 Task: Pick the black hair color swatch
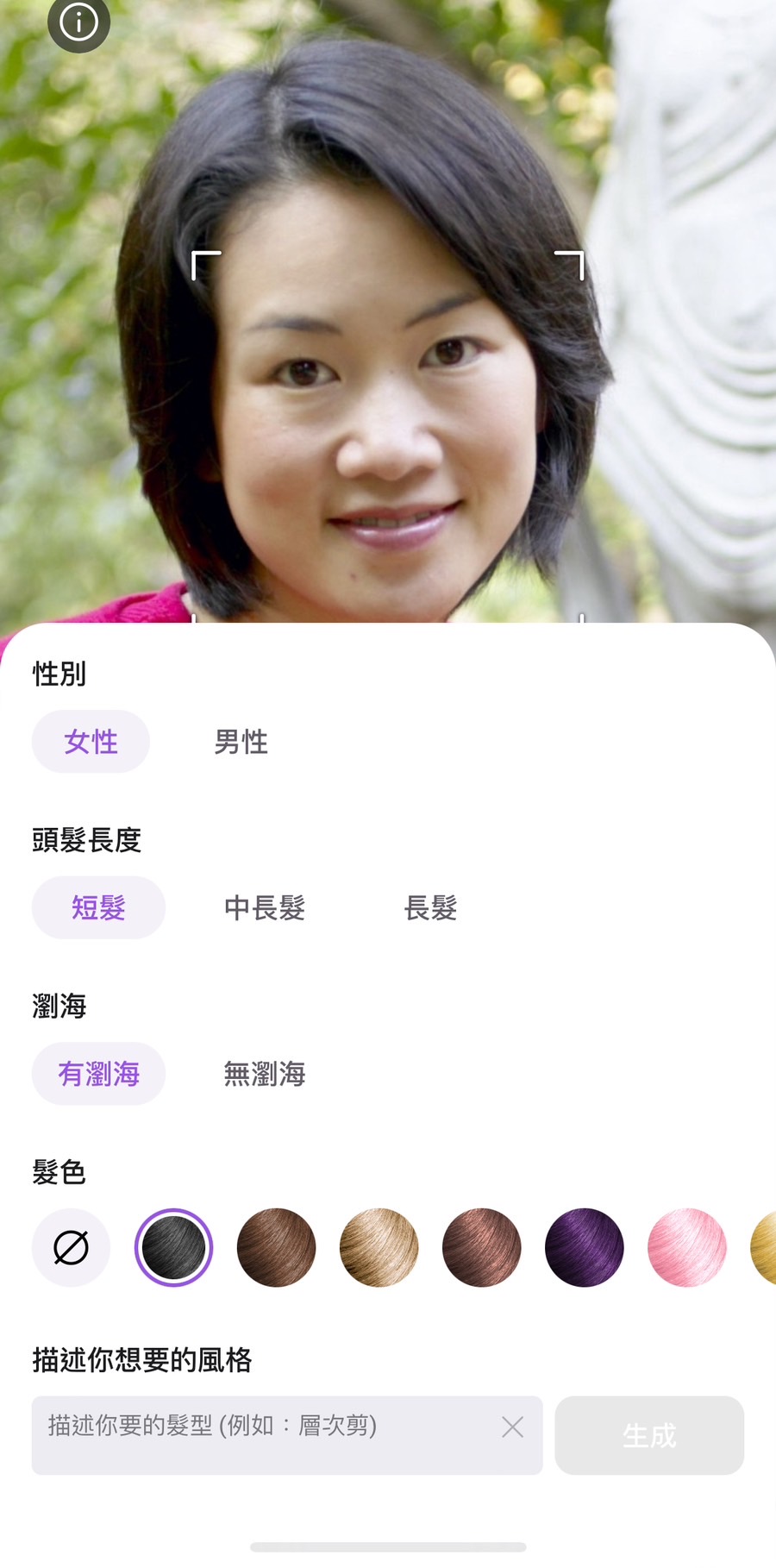click(173, 1247)
